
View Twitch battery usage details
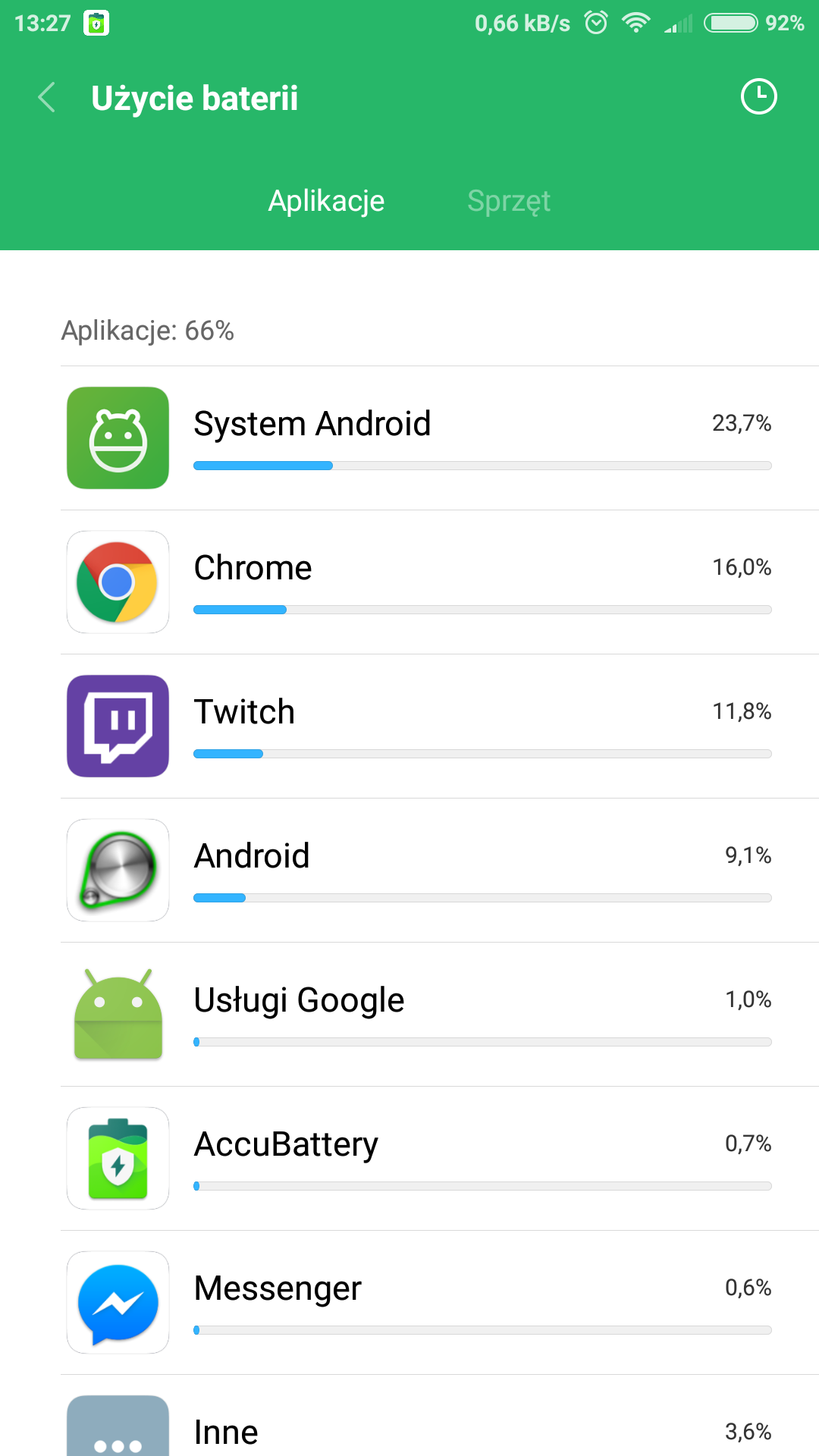[x=440, y=726]
